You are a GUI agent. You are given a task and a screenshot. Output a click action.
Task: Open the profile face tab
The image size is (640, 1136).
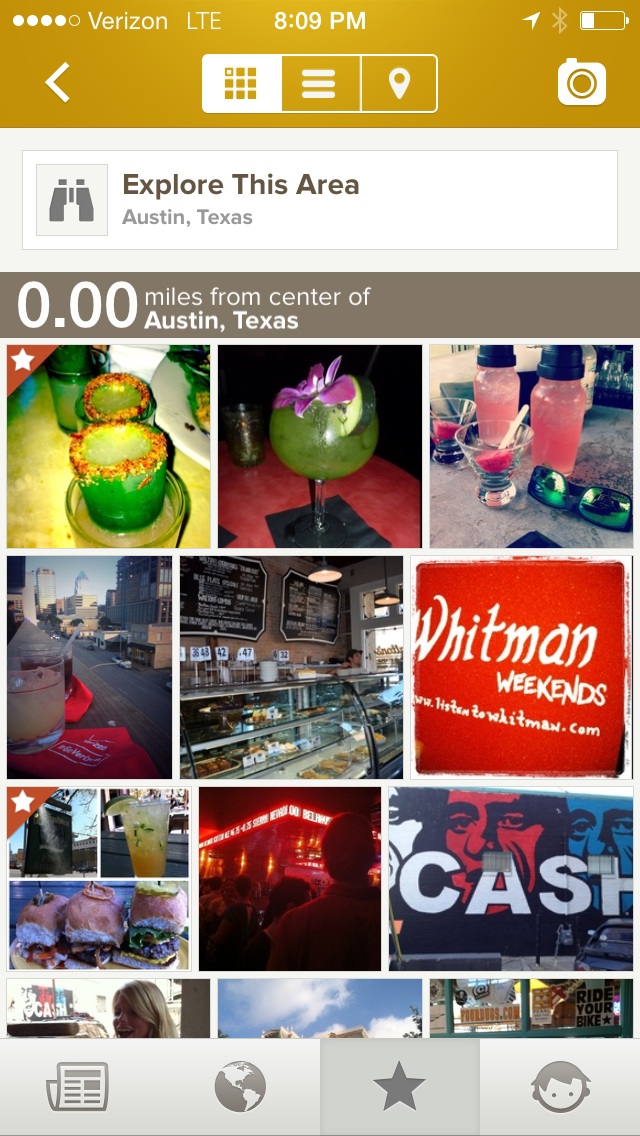coord(560,1087)
